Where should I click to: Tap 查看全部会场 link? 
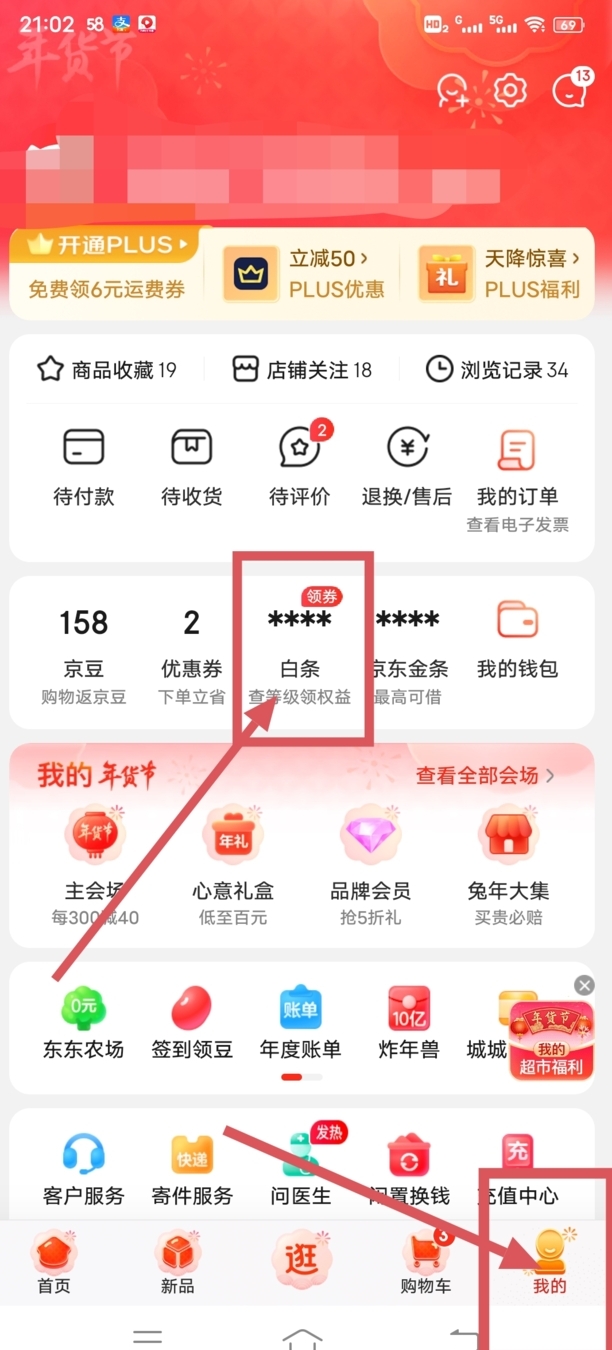tap(485, 775)
